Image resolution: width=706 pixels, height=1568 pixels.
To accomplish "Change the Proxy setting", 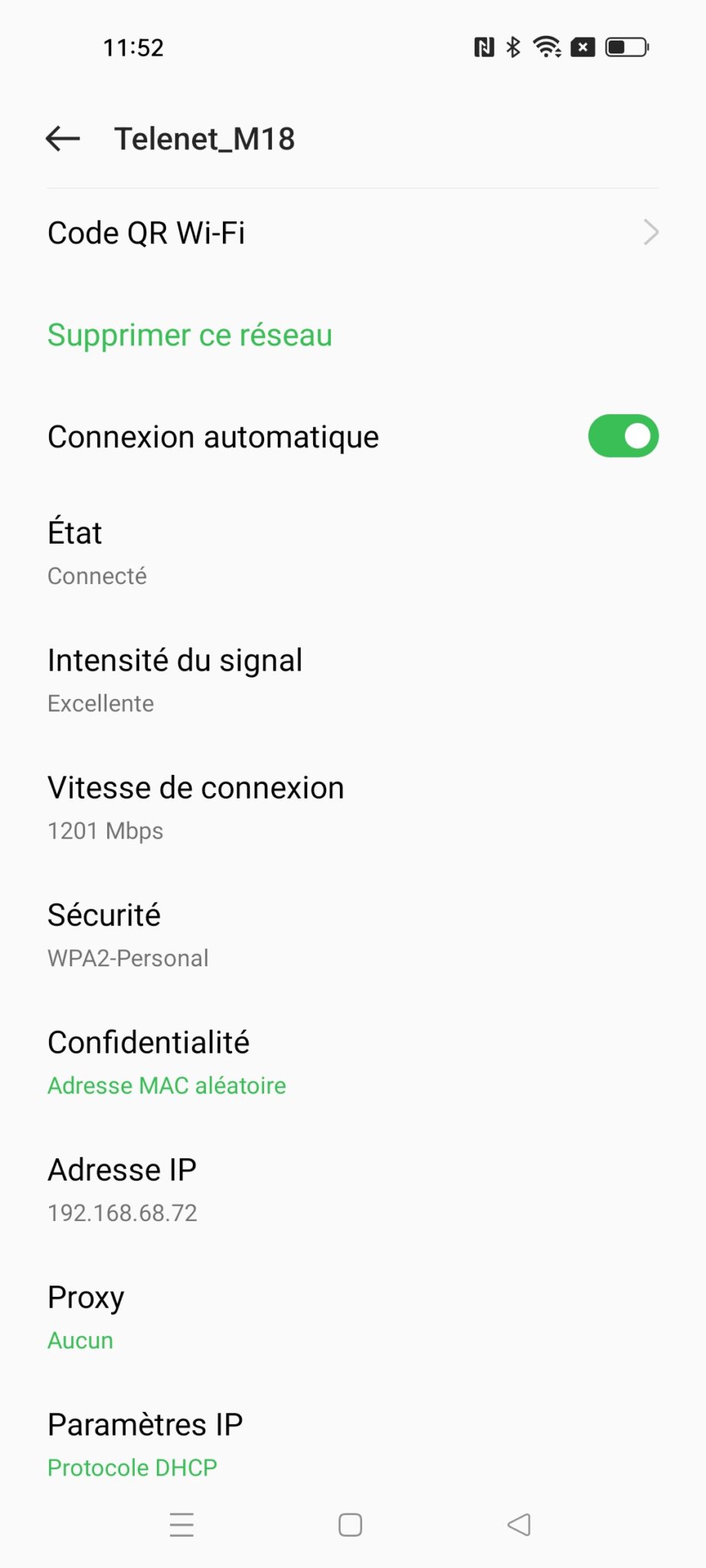I will tap(353, 1317).
